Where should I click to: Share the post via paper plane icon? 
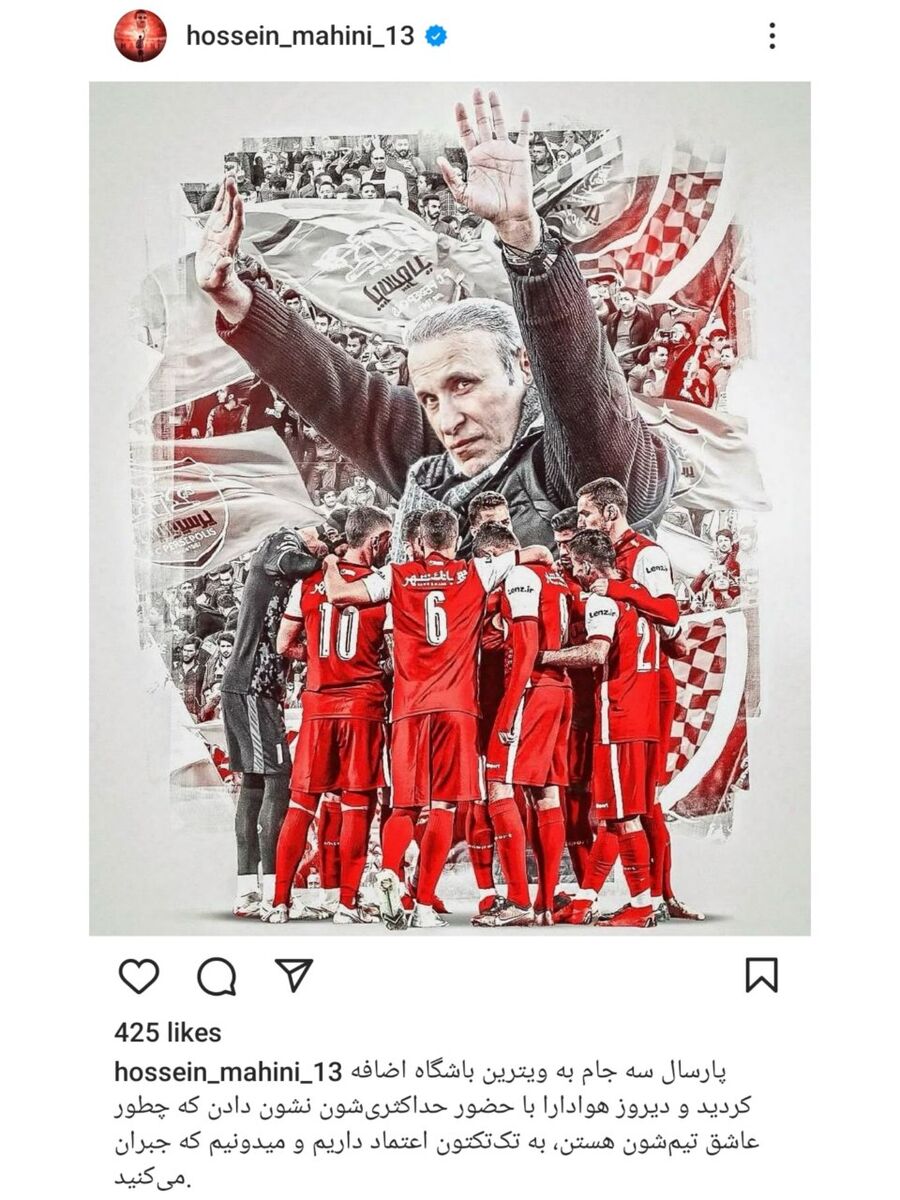(294, 975)
